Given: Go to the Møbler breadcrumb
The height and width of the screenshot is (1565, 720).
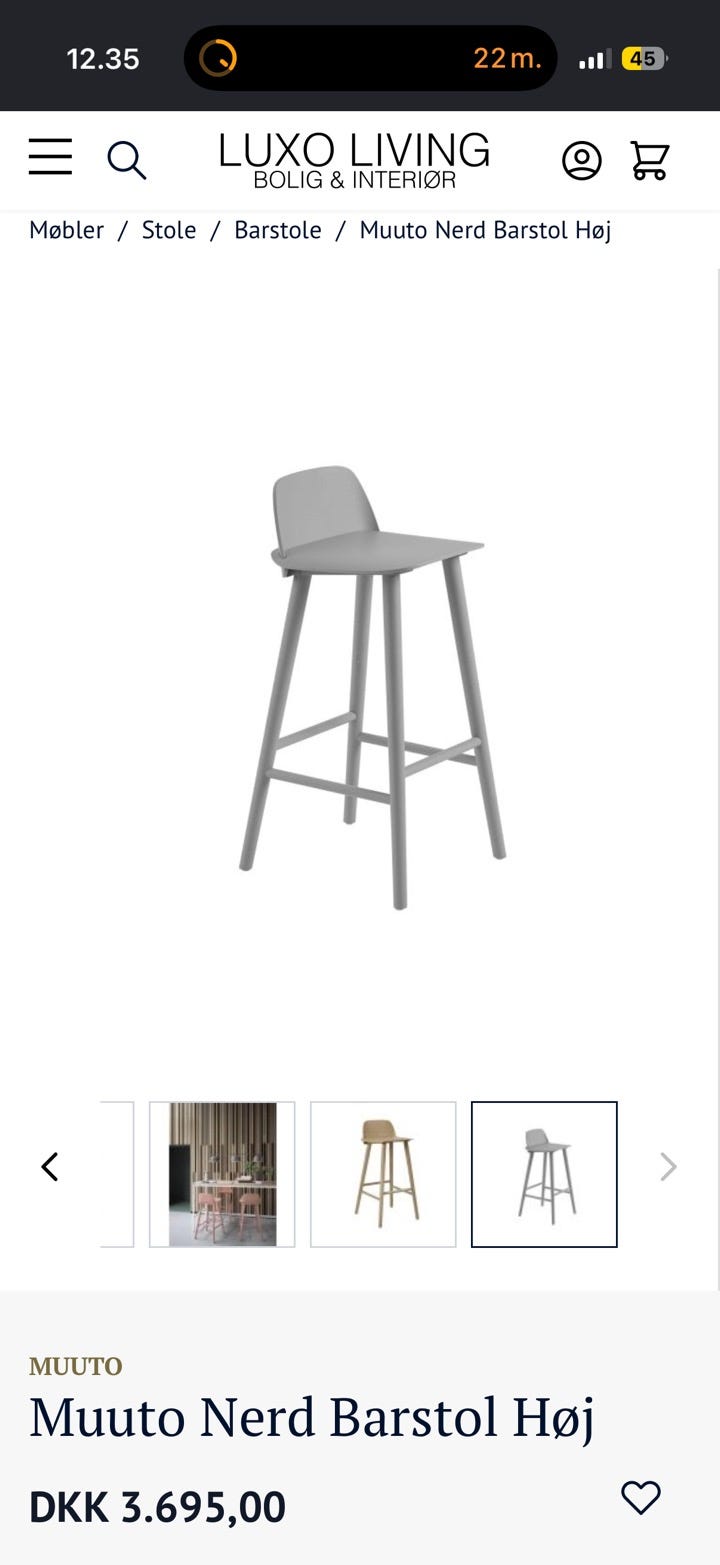Looking at the screenshot, I should coord(67,230).
